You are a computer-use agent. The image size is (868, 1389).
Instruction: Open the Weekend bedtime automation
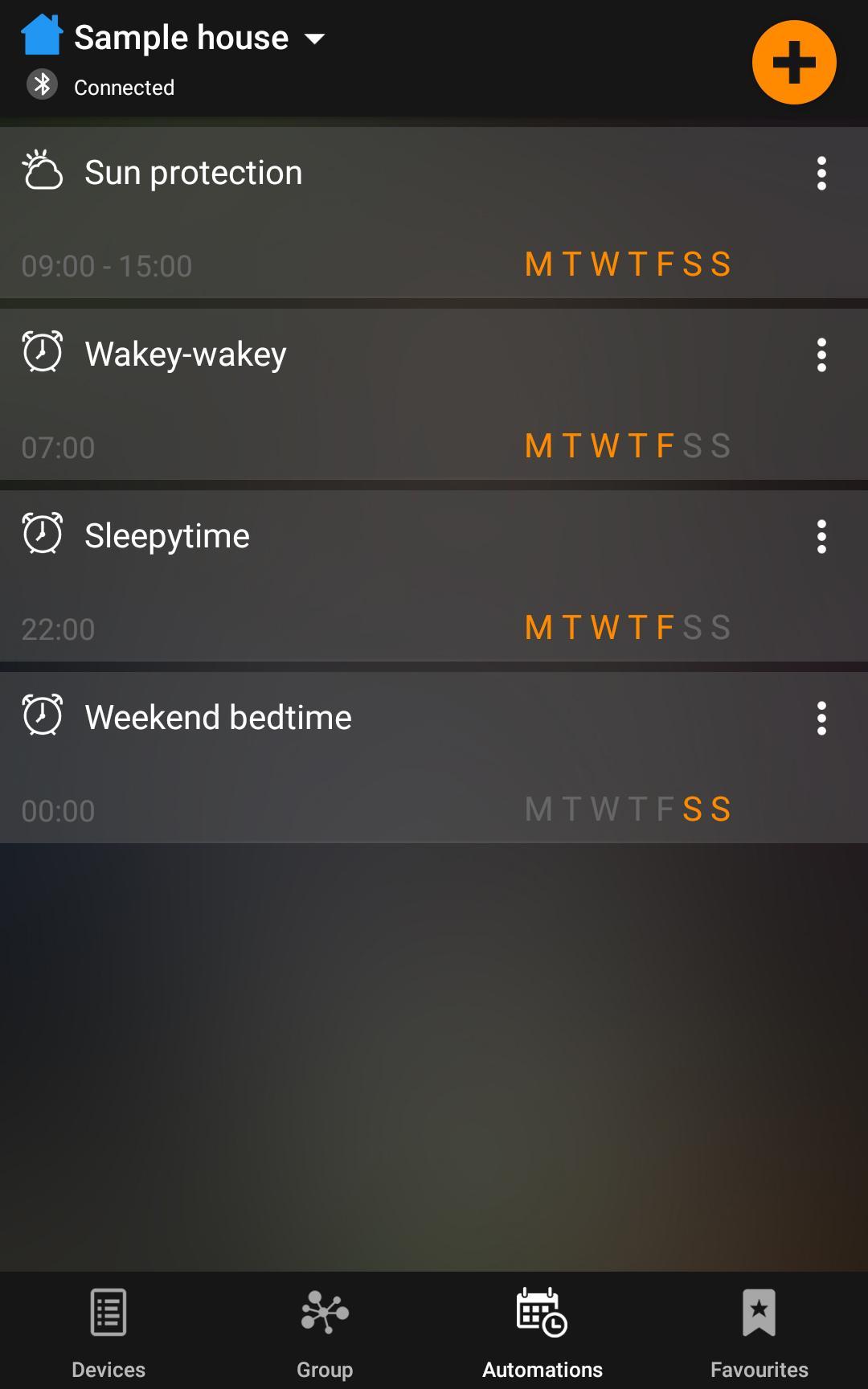[x=218, y=718]
